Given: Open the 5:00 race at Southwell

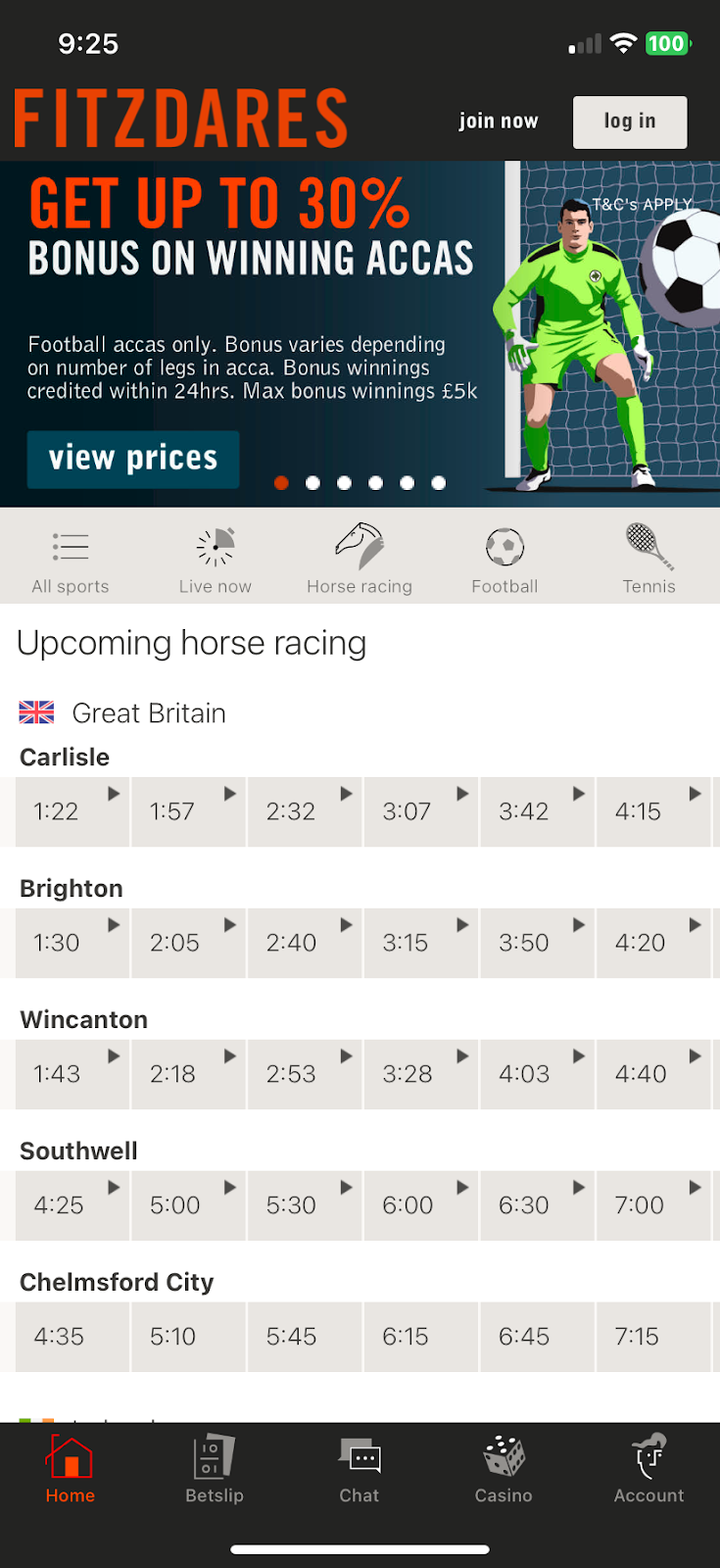Looking at the screenshot, I should point(187,1205).
